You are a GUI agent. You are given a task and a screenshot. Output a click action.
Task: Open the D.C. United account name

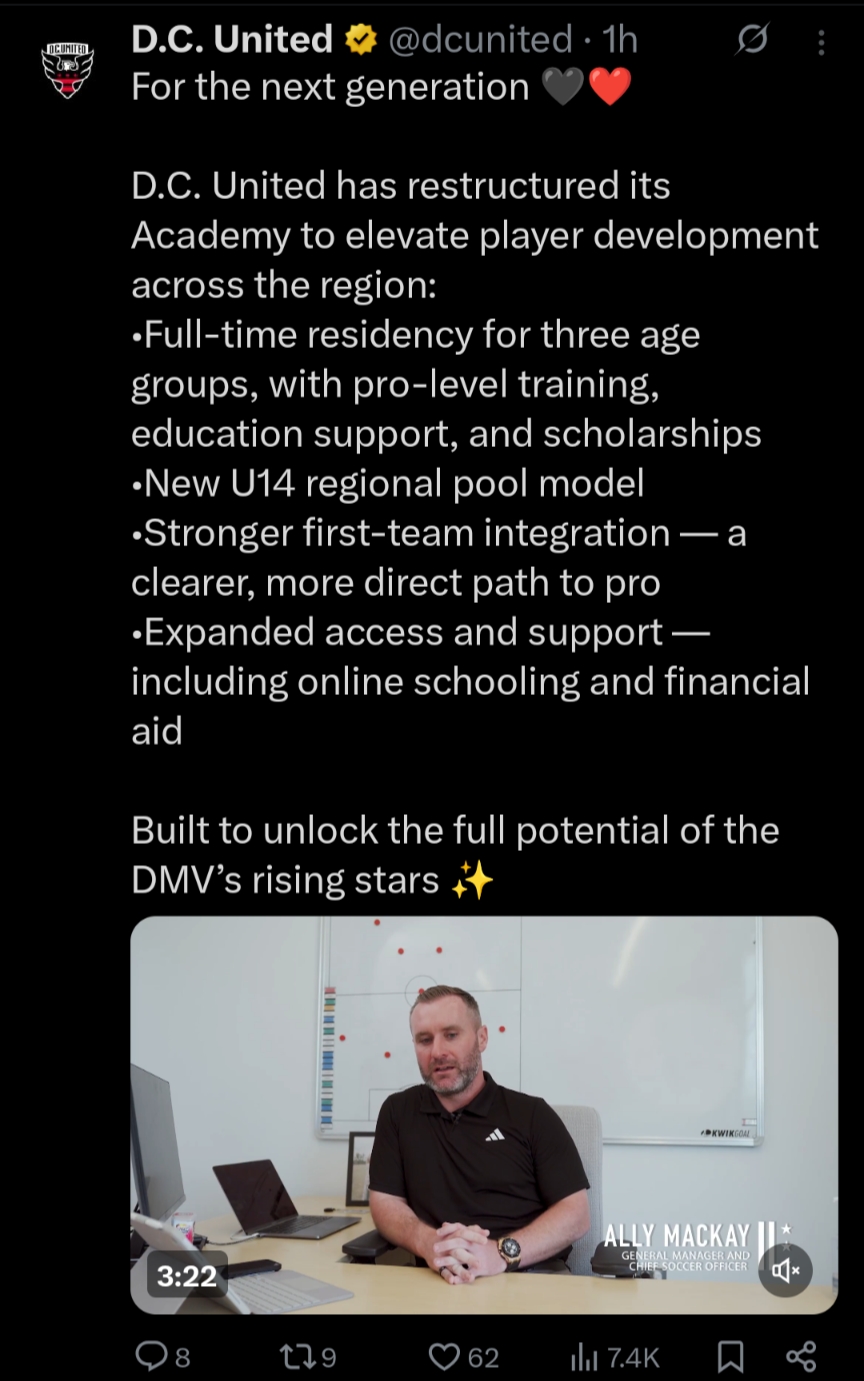pyautogui.click(x=232, y=39)
